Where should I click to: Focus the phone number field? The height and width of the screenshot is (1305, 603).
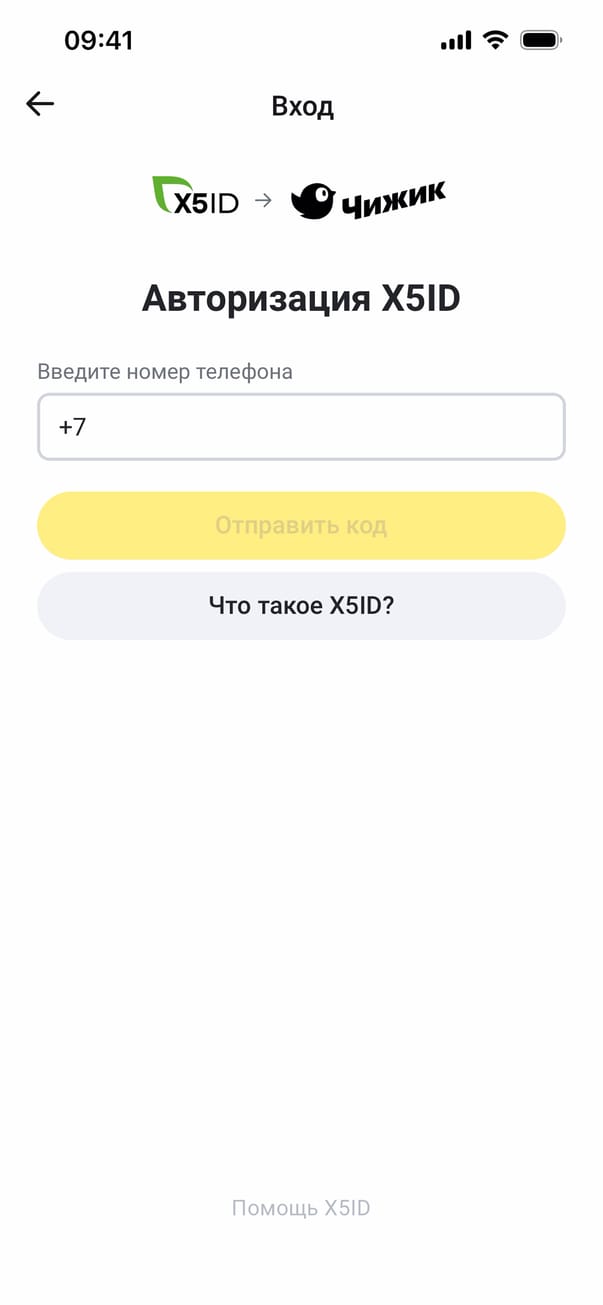point(301,427)
